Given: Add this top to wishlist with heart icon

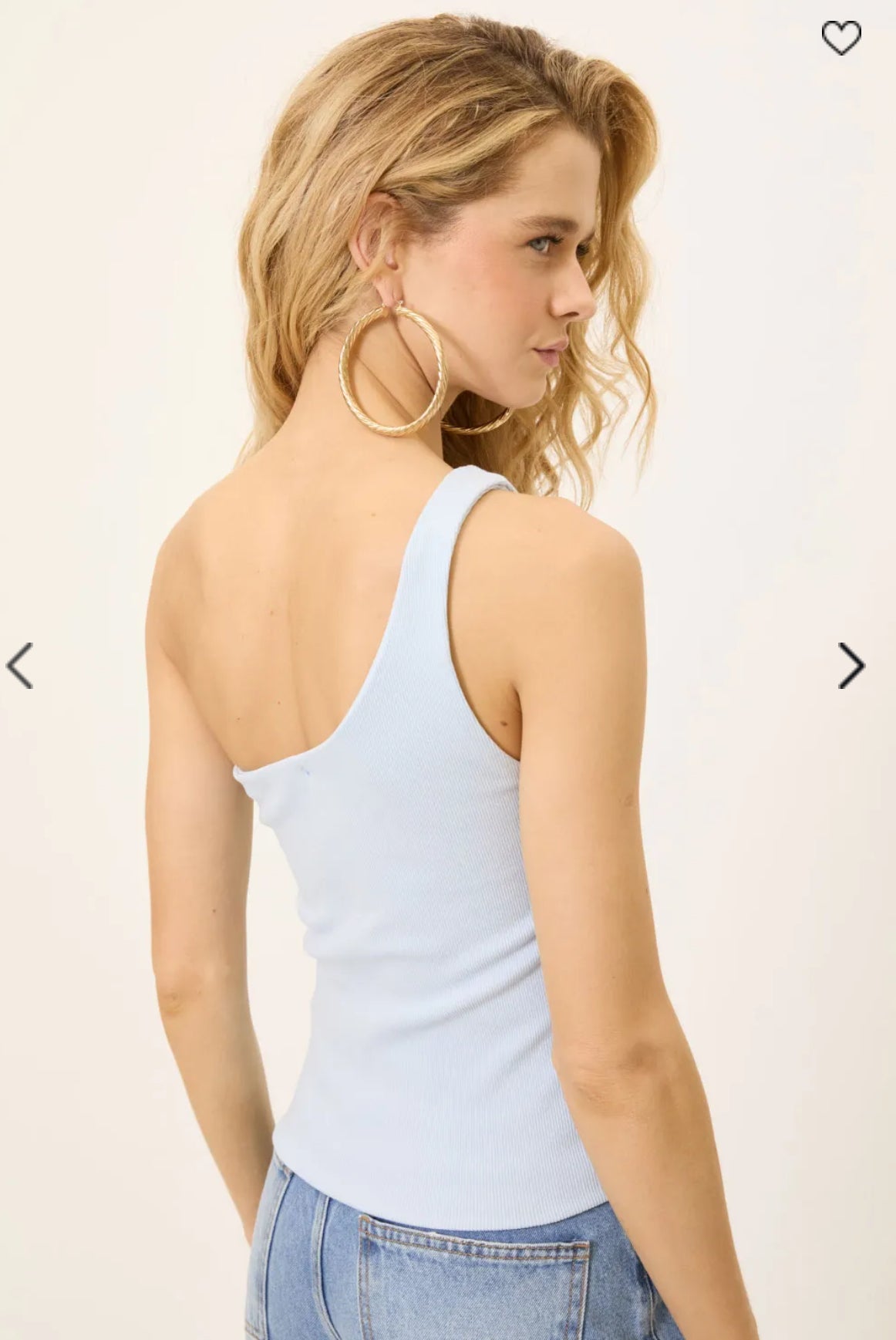Looking at the screenshot, I should (840, 36).
